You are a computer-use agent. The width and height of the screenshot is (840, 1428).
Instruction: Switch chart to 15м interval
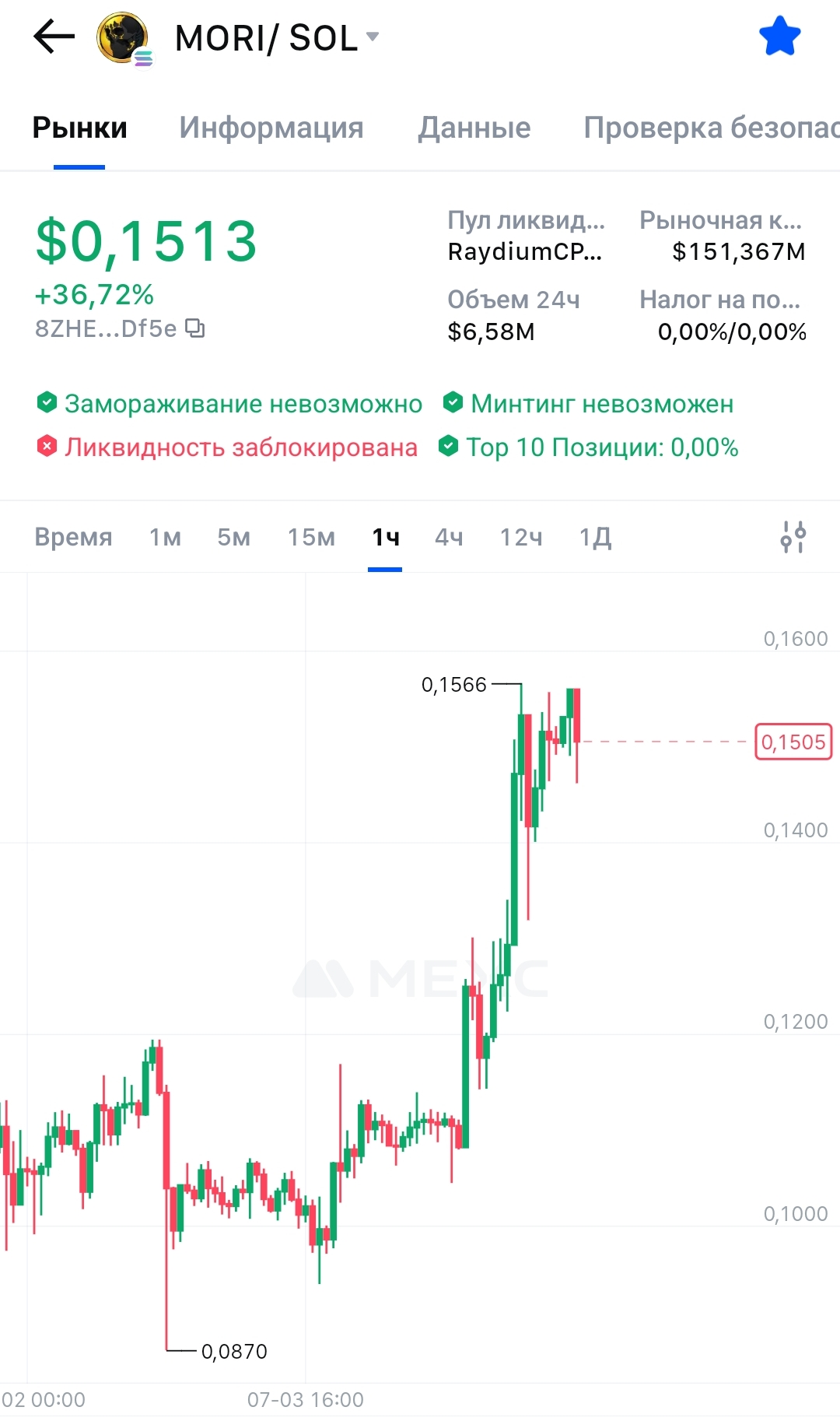click(x=311, y=537)
